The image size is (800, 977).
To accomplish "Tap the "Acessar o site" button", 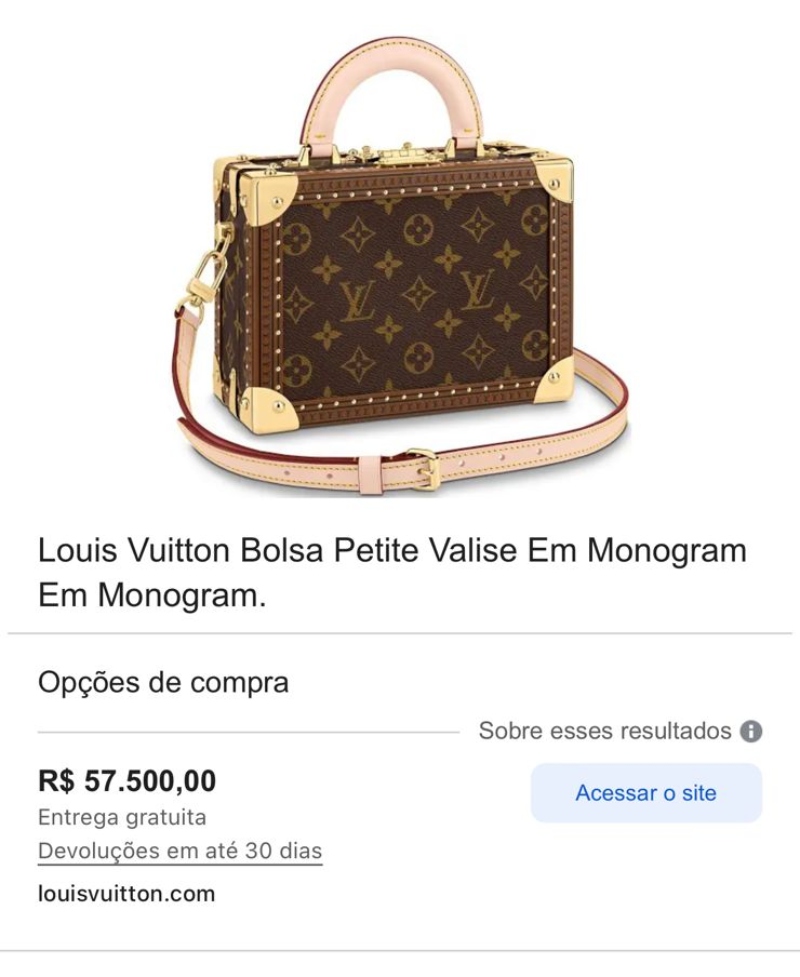I will point(646,792).
